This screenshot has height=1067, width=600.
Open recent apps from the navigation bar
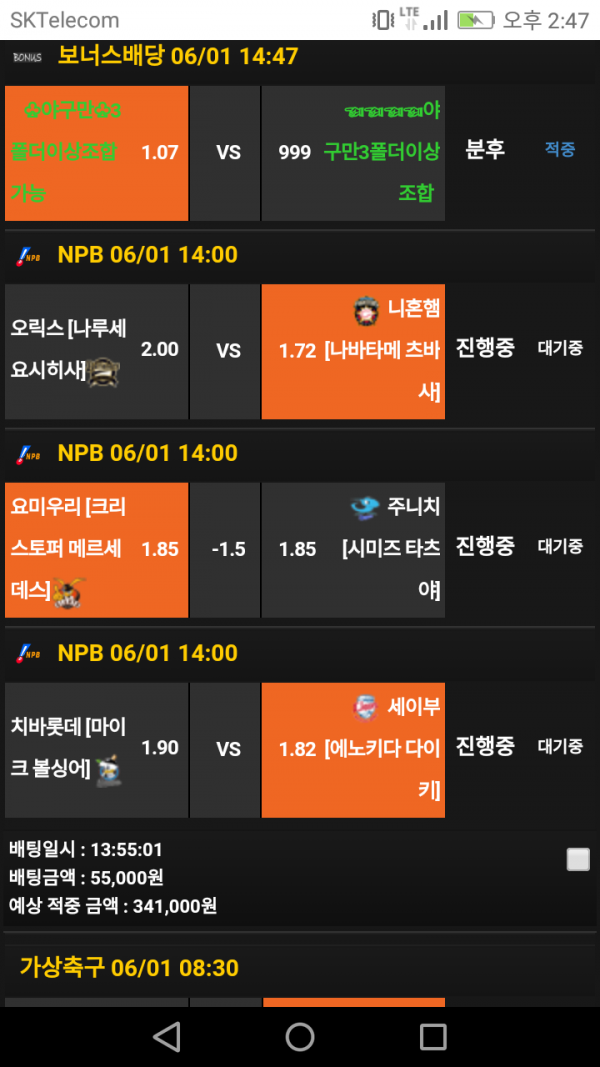tap(432, 1036)
